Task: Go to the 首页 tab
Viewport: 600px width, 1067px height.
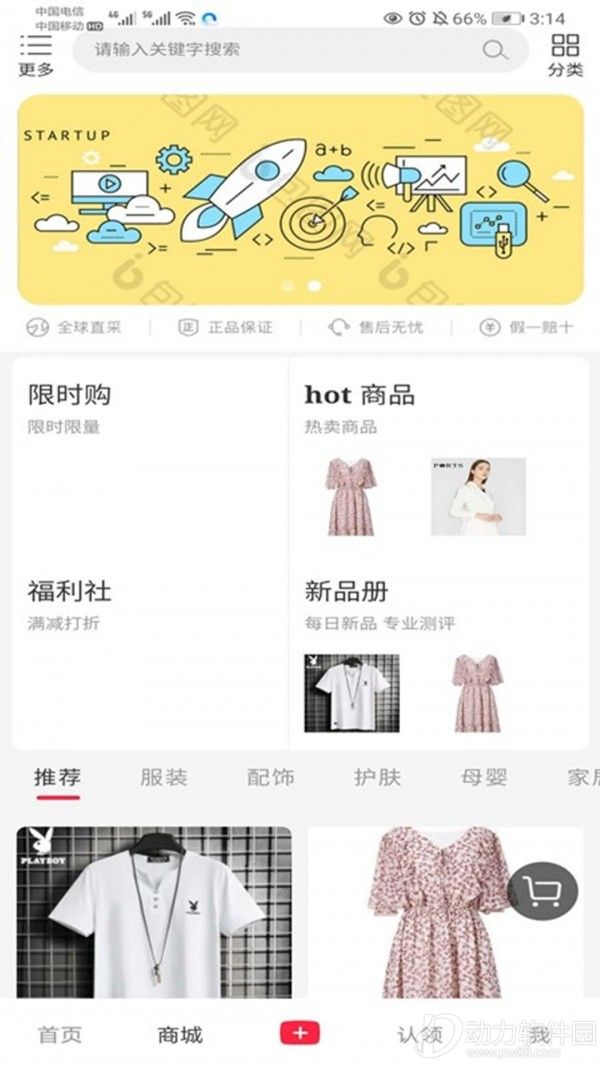Action: click(60, 1035)
